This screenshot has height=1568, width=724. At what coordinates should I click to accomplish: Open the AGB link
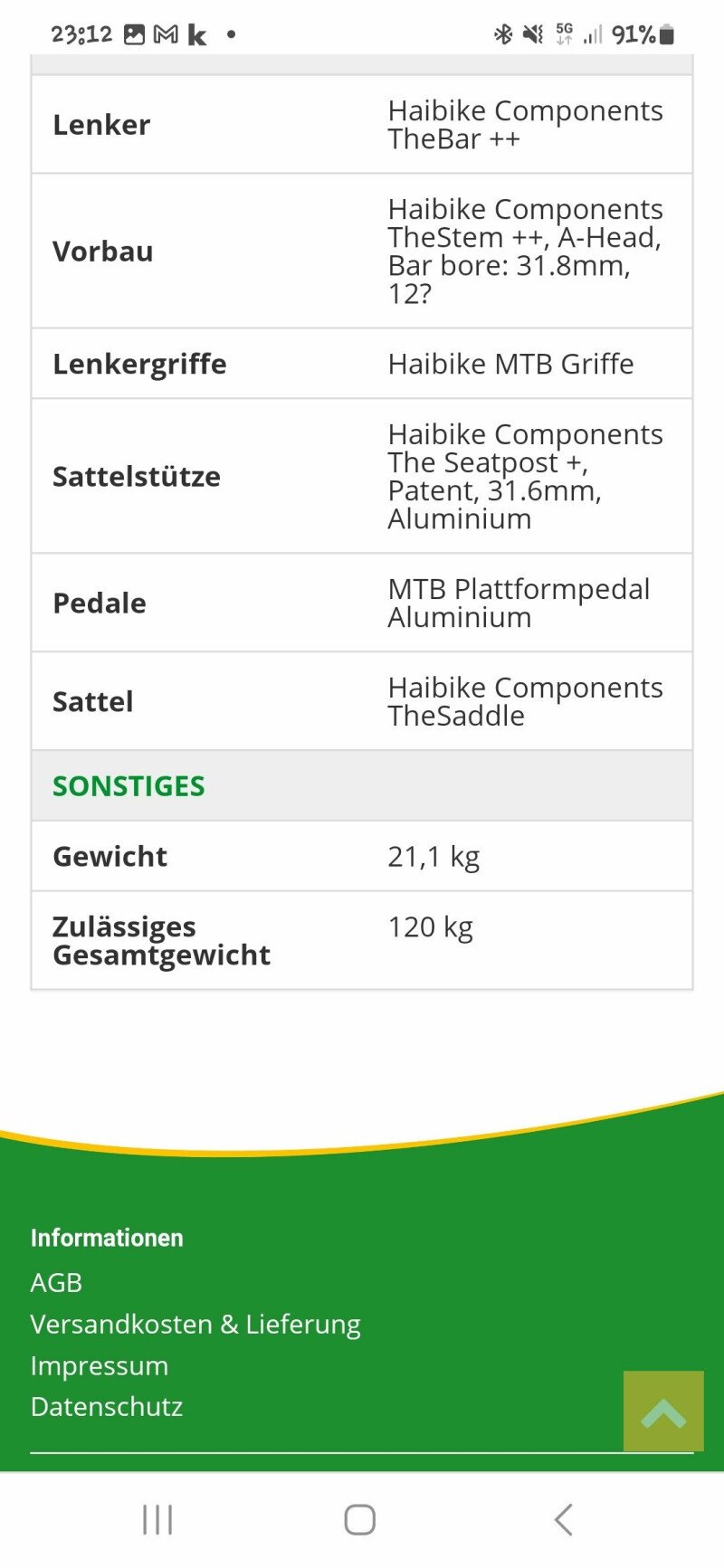click(56, 1283)
